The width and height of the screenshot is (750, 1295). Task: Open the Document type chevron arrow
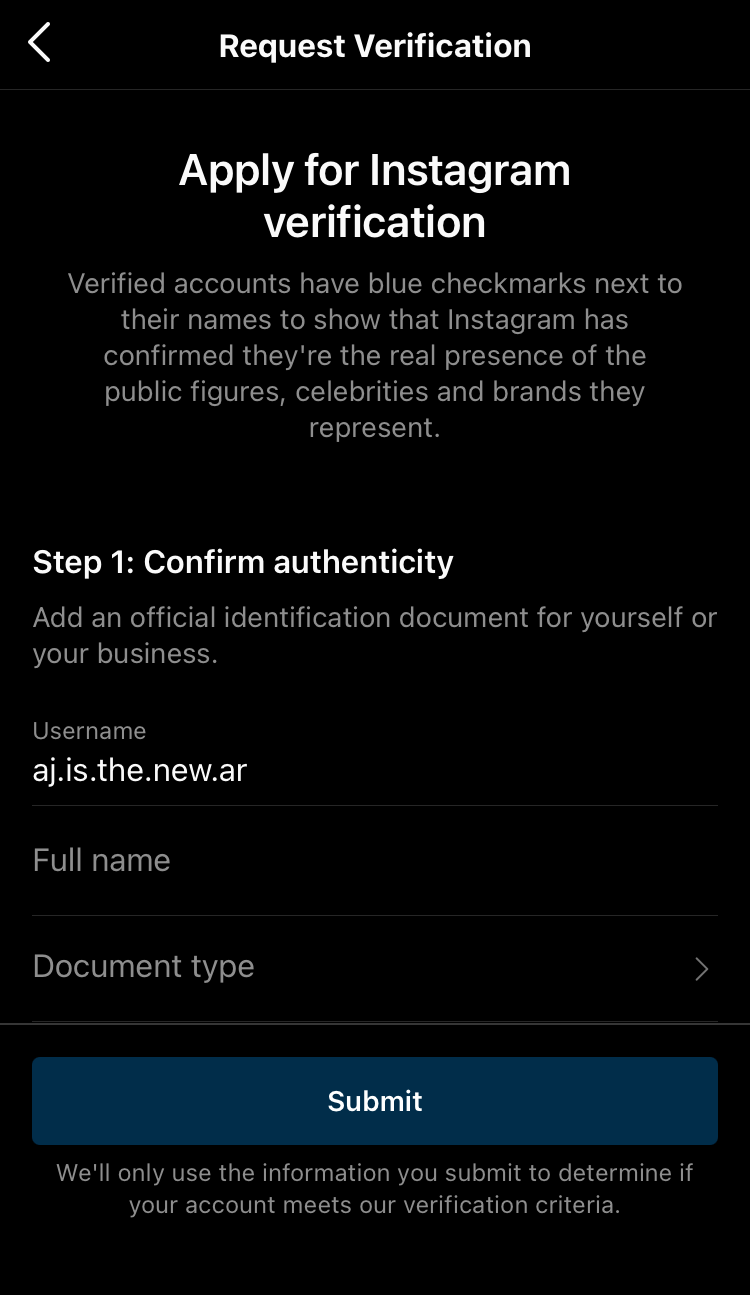tap(701, 969)
